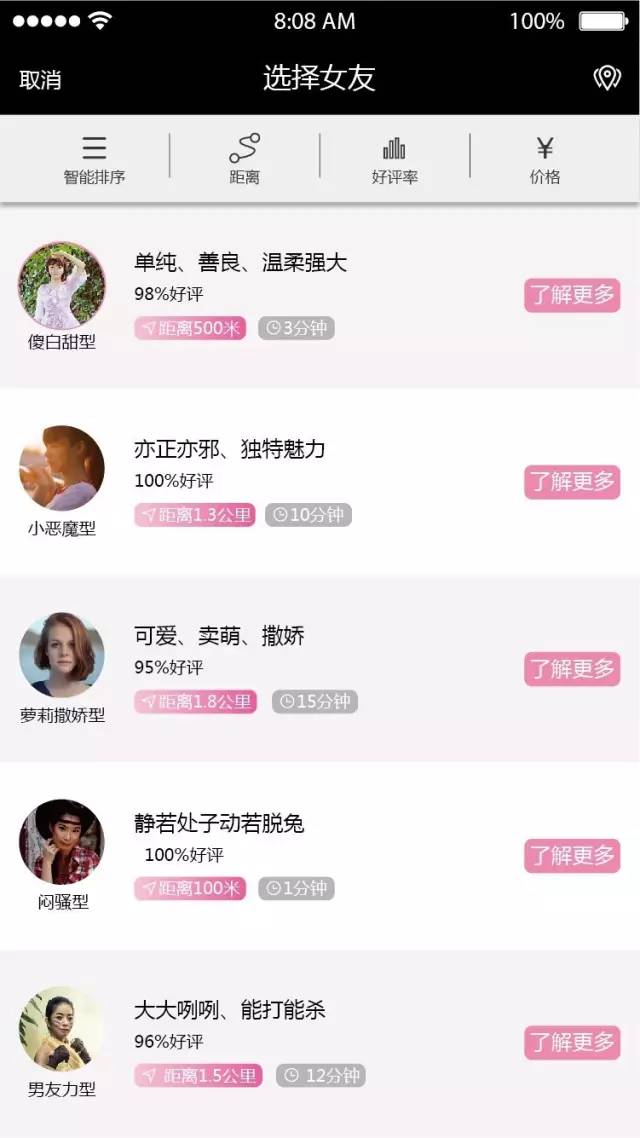Open the 可爱、卖萌、撒娇 listing
640x1138 pixels.
[x=219, y=636]
